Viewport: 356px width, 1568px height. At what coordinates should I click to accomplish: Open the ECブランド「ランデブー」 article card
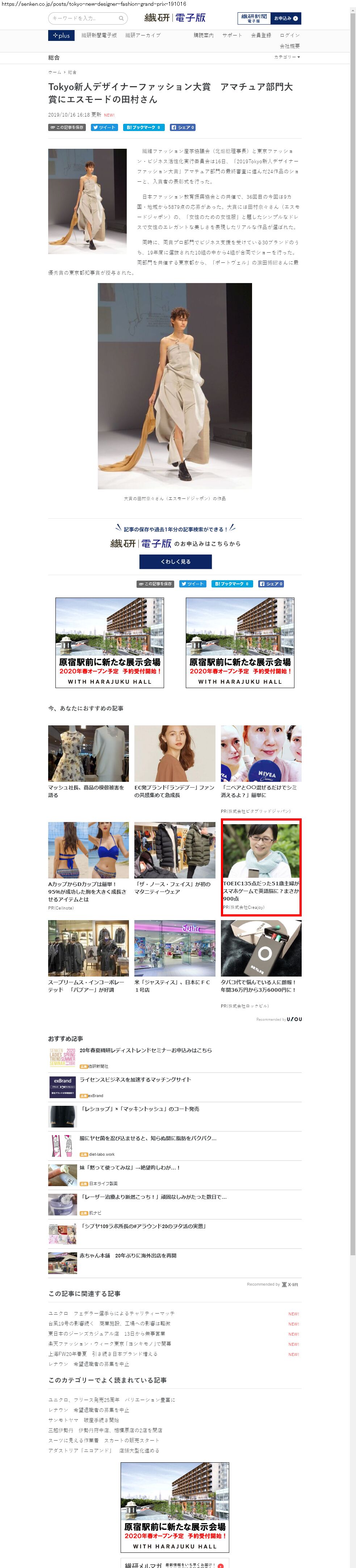pyautogui.click(x=175, y=761)
